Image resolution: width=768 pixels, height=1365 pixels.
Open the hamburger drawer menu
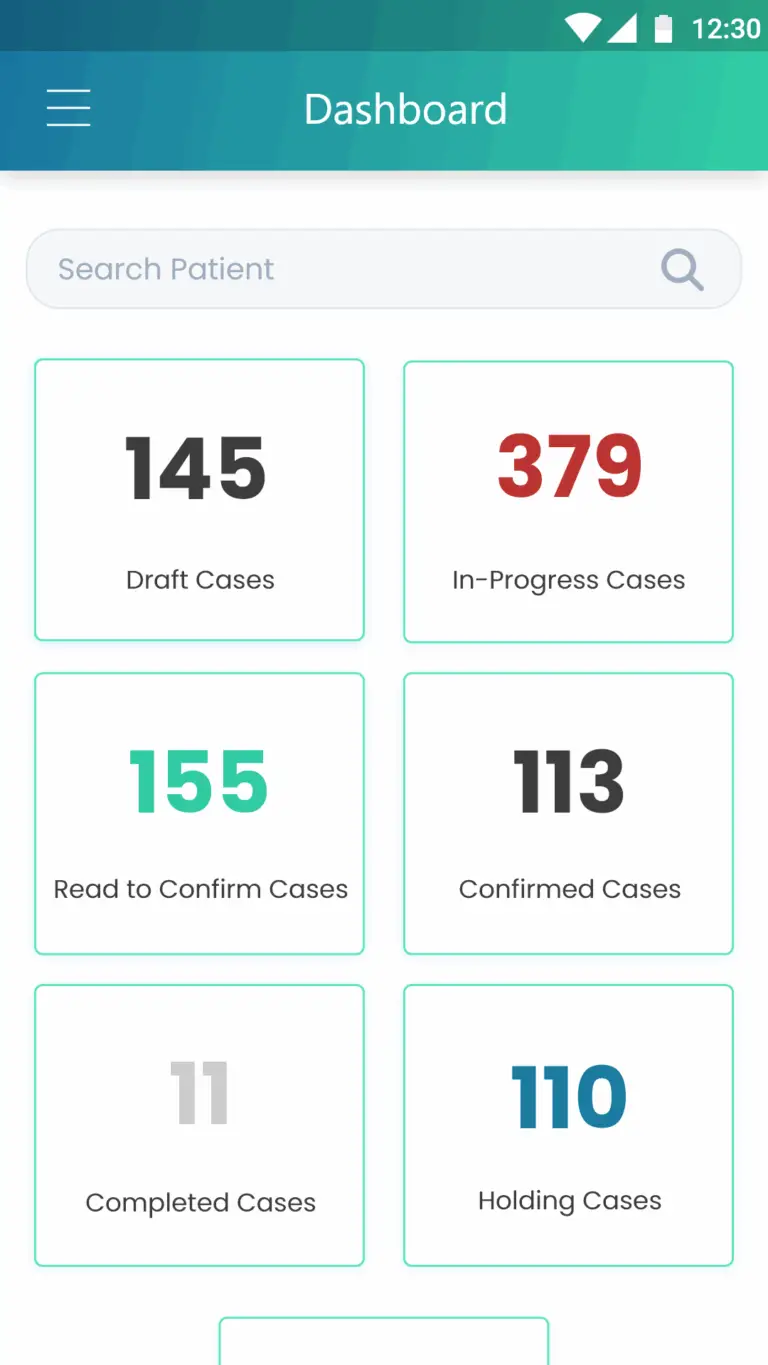click(x=68, y=108)
